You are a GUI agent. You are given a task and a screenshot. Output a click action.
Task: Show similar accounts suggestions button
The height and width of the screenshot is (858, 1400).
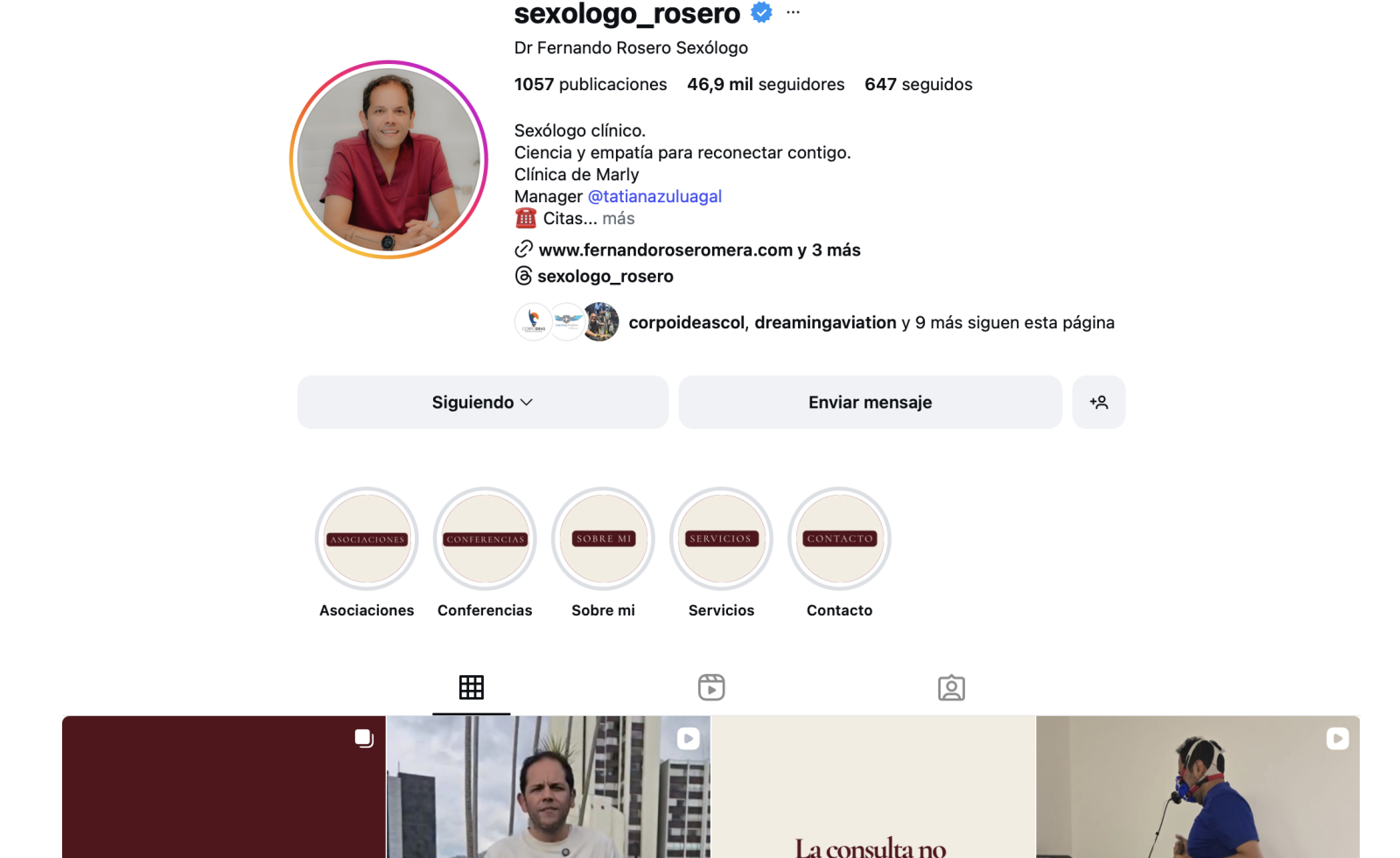point(1098,402)
